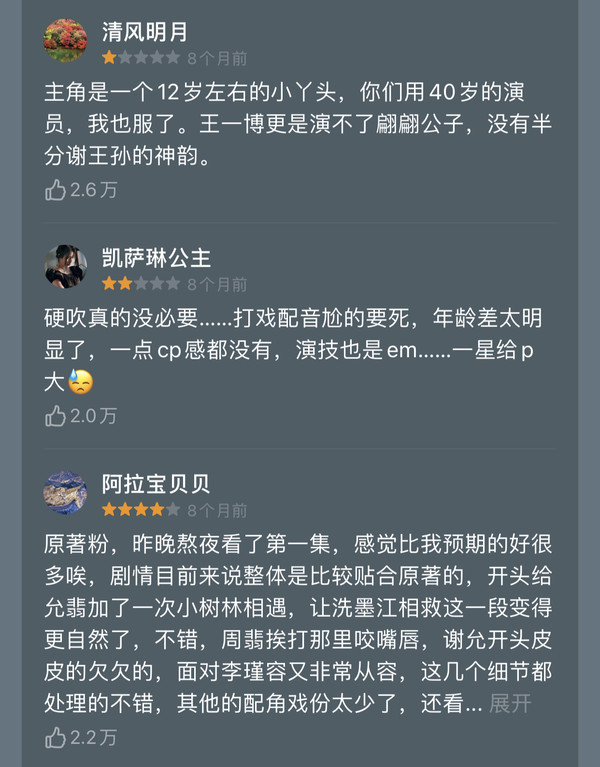The image size is (600, 767).
Task: Open 凯萨琳公主's profile avatar
Action: coord(66,267)
